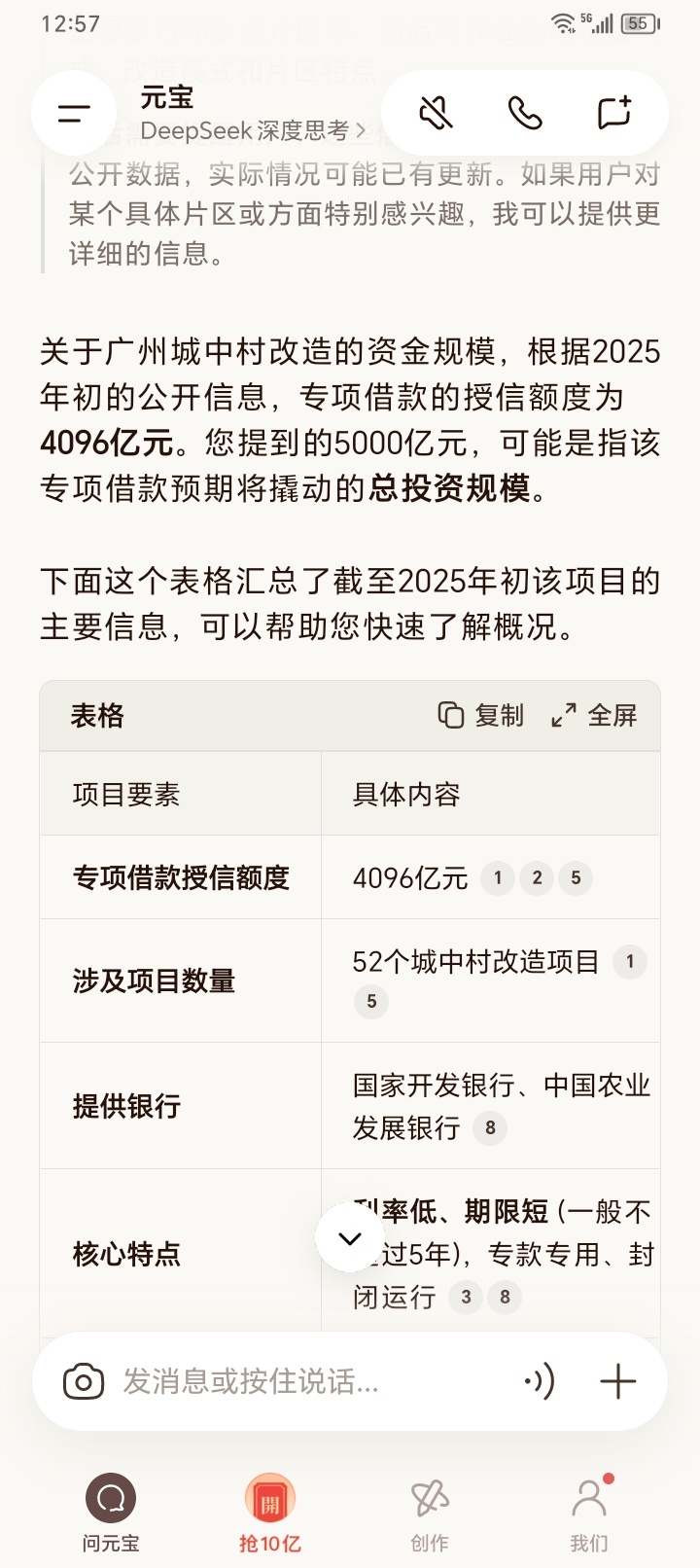The image size is (700, 1568).
Task: Switch to voice input mode
Action: tap(540, 1381)
